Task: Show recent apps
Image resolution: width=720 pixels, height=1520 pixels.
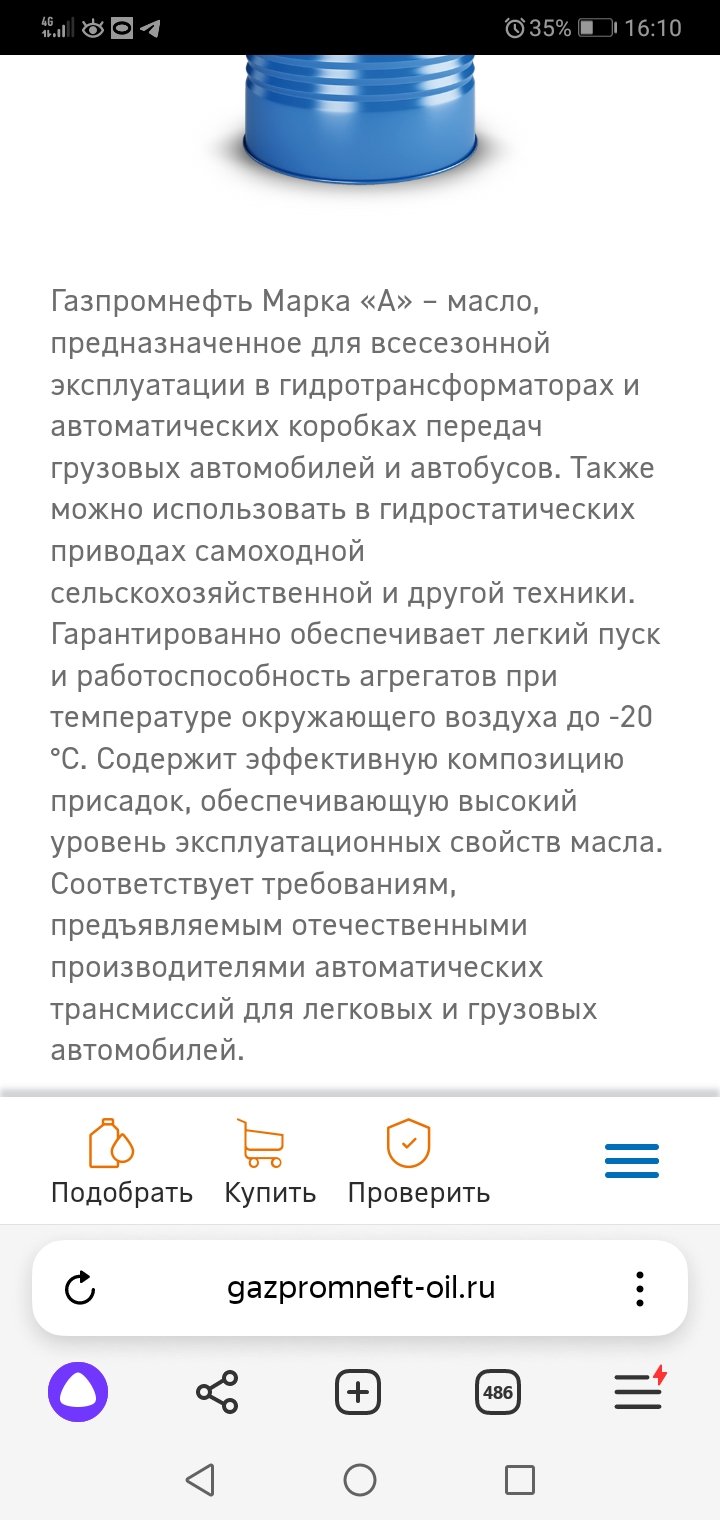Action: pyautogui.click(x=520, y=1479)
